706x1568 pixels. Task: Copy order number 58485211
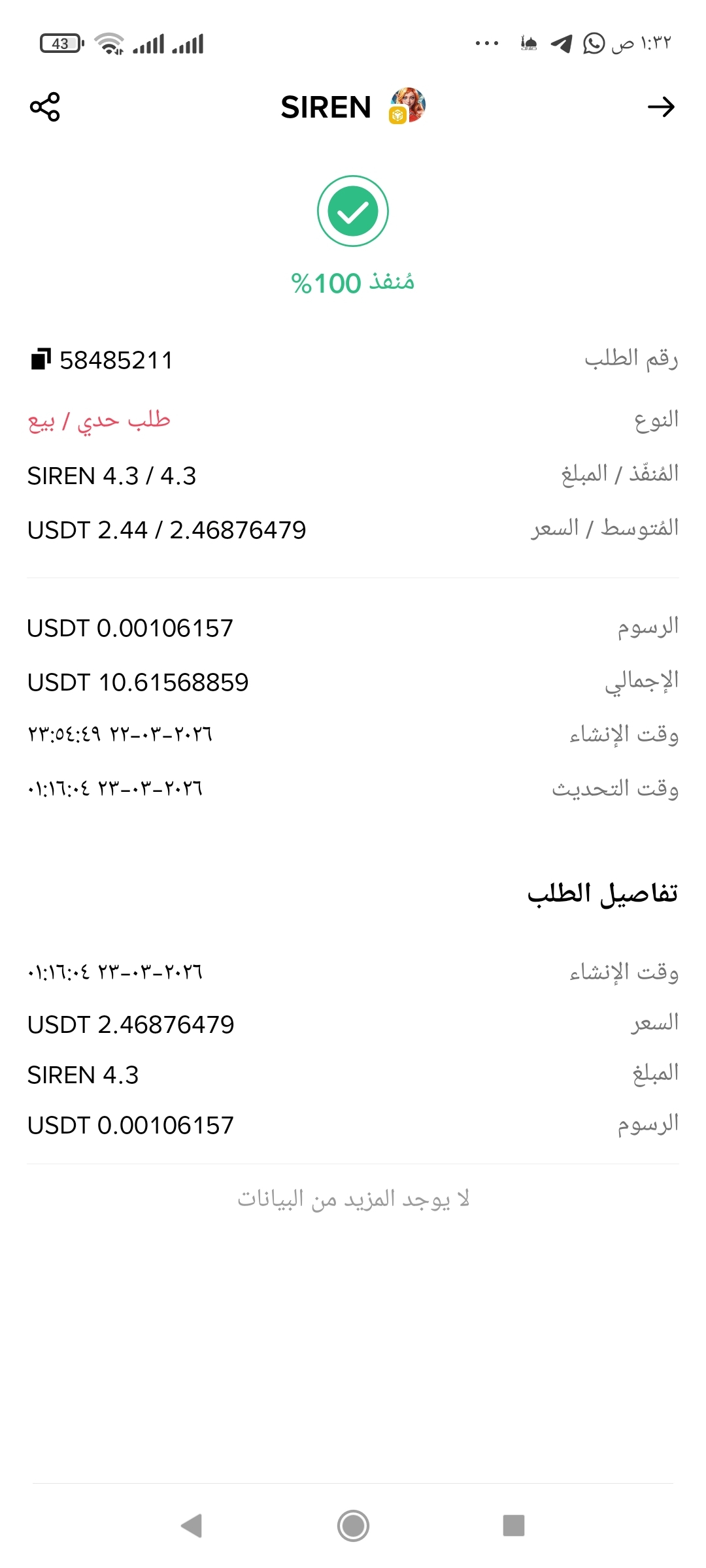(41, 359)
